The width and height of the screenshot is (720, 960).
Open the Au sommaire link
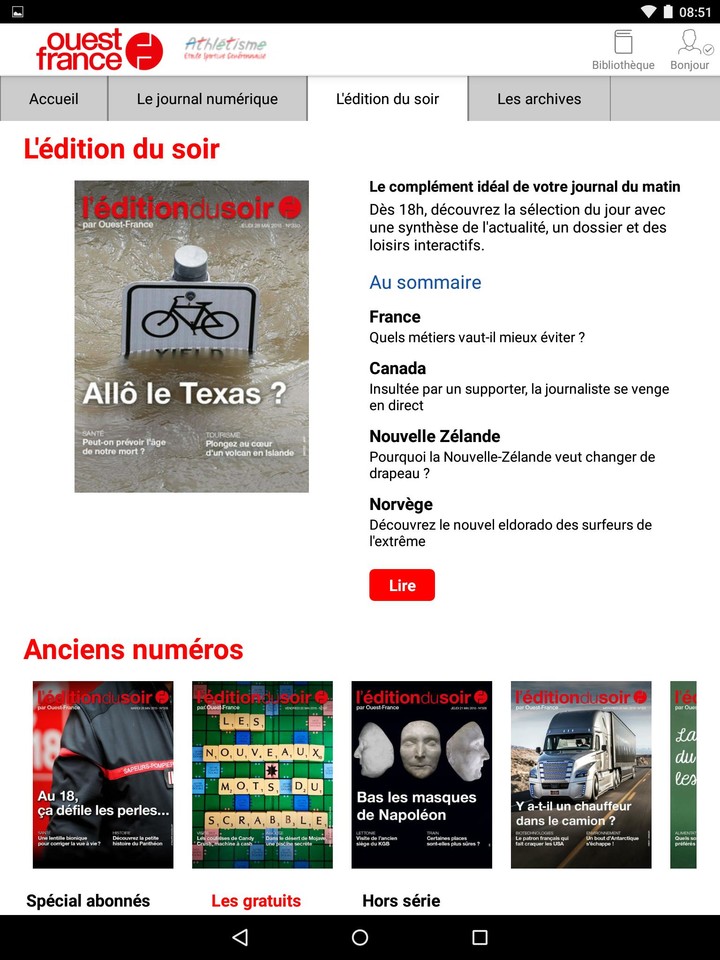pos(425,283)
